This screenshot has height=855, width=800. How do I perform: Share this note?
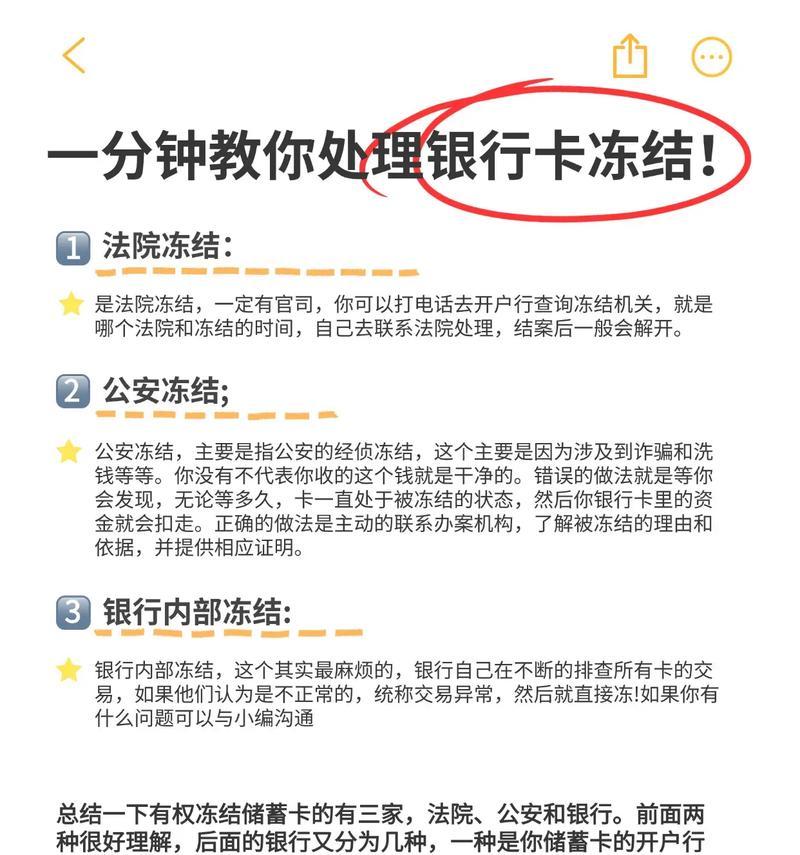pyautogui.click(x=630, y=56)
